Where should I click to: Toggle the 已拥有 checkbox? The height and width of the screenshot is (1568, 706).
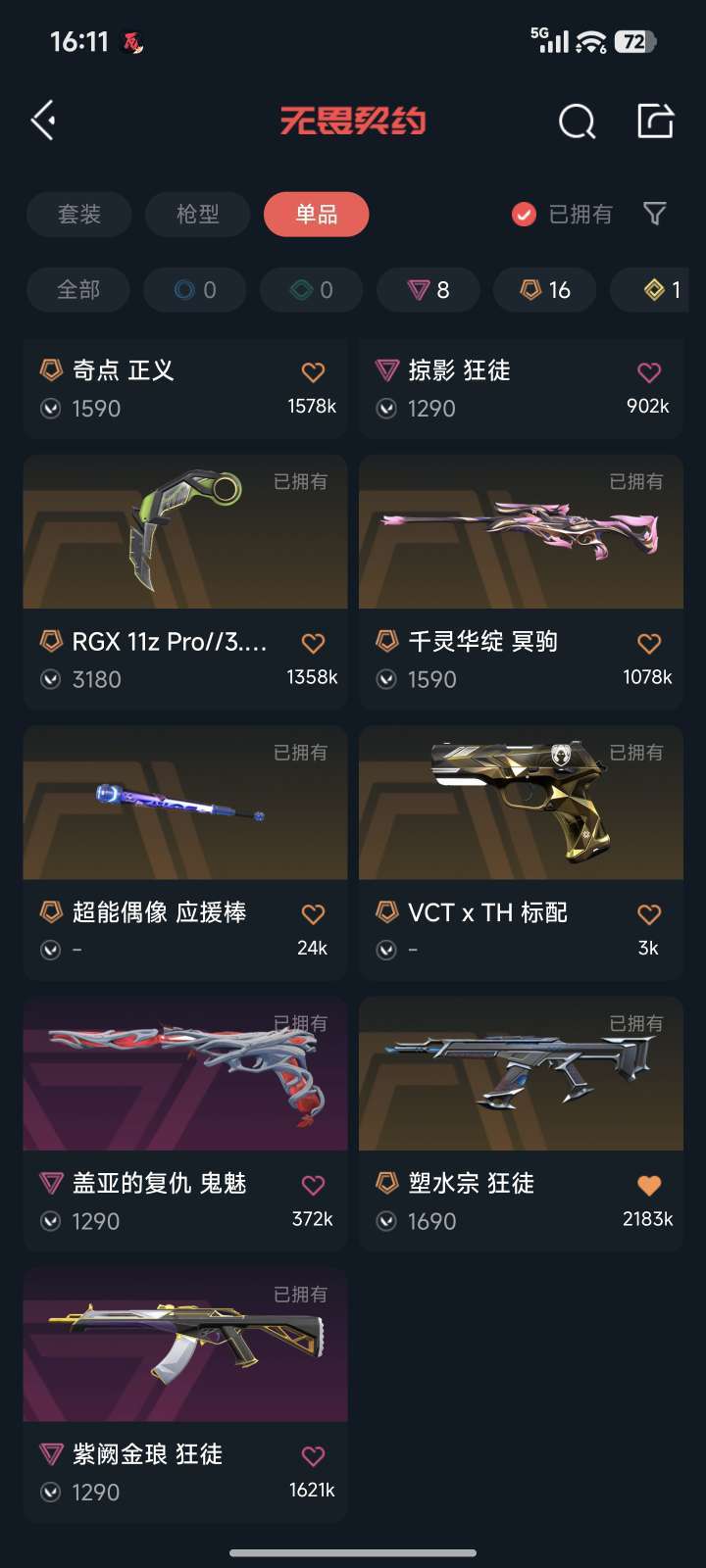point(525,215)
